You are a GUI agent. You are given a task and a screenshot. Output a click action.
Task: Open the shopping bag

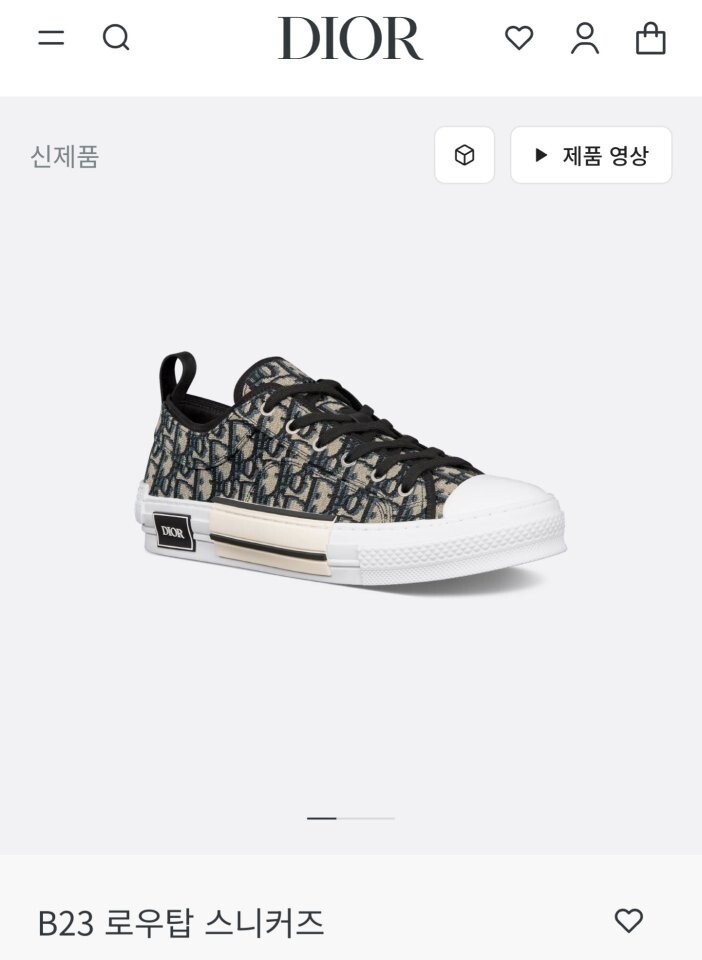point(651,38)
